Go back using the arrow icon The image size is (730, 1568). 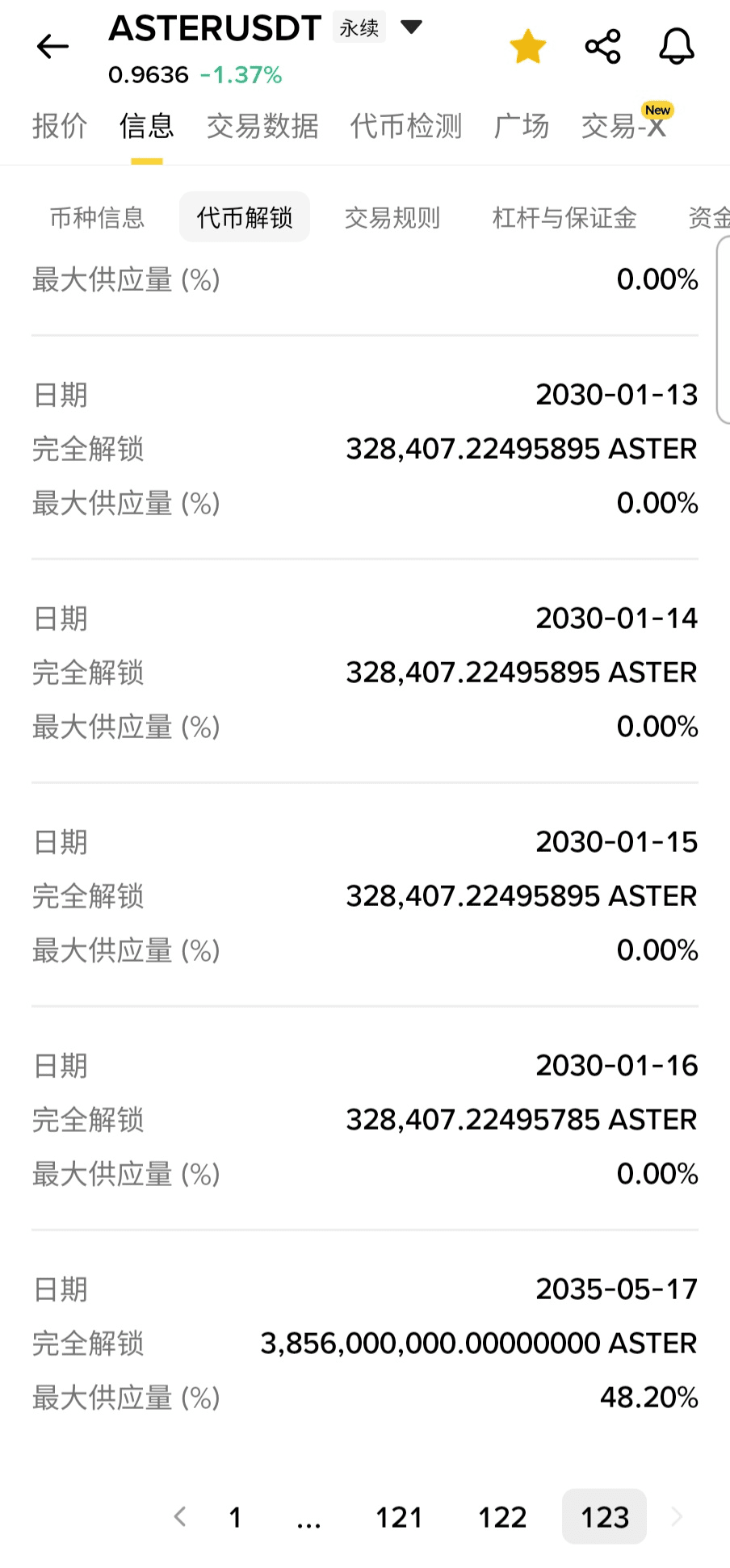52,47
